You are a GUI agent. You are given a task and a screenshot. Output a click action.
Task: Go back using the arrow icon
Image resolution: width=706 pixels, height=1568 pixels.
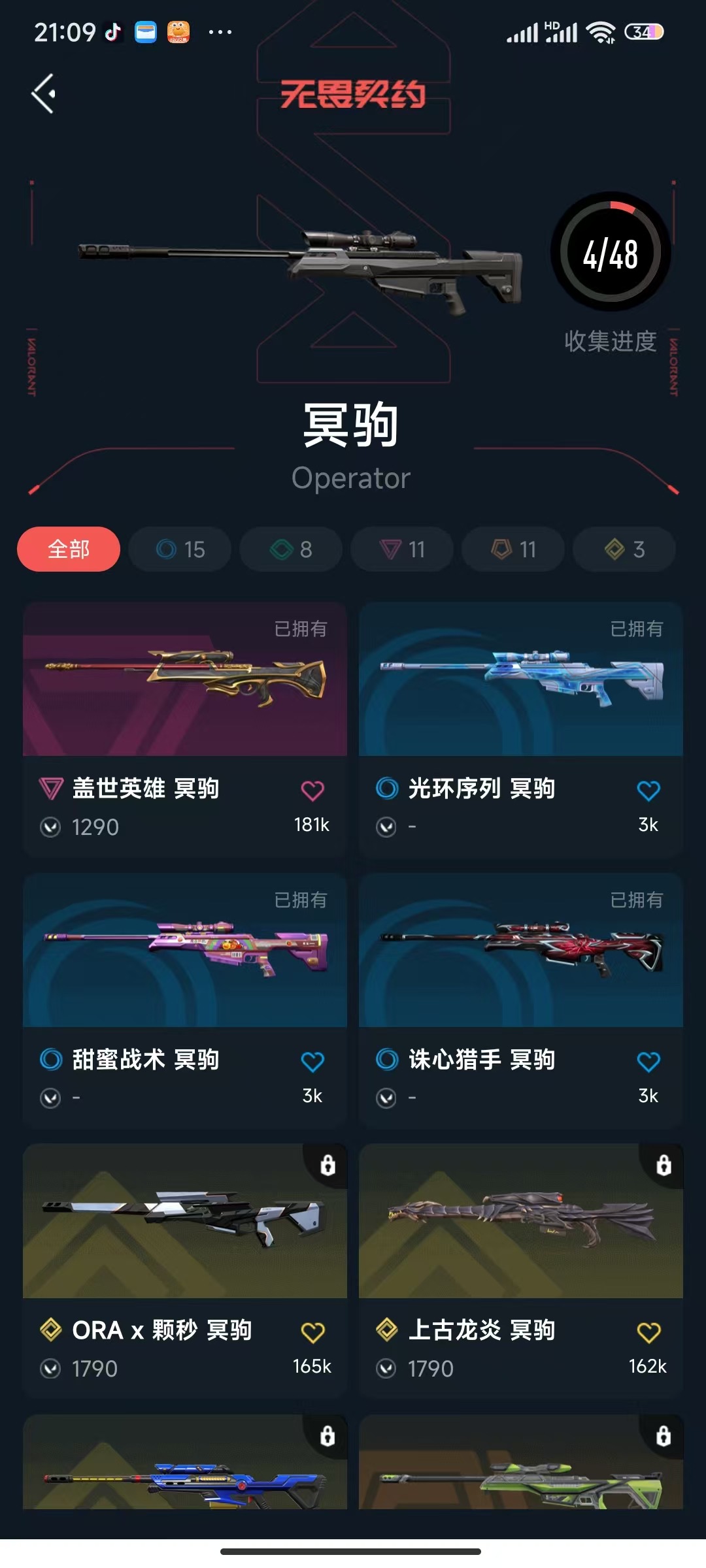pyautogui.click(x=44, y=93)
